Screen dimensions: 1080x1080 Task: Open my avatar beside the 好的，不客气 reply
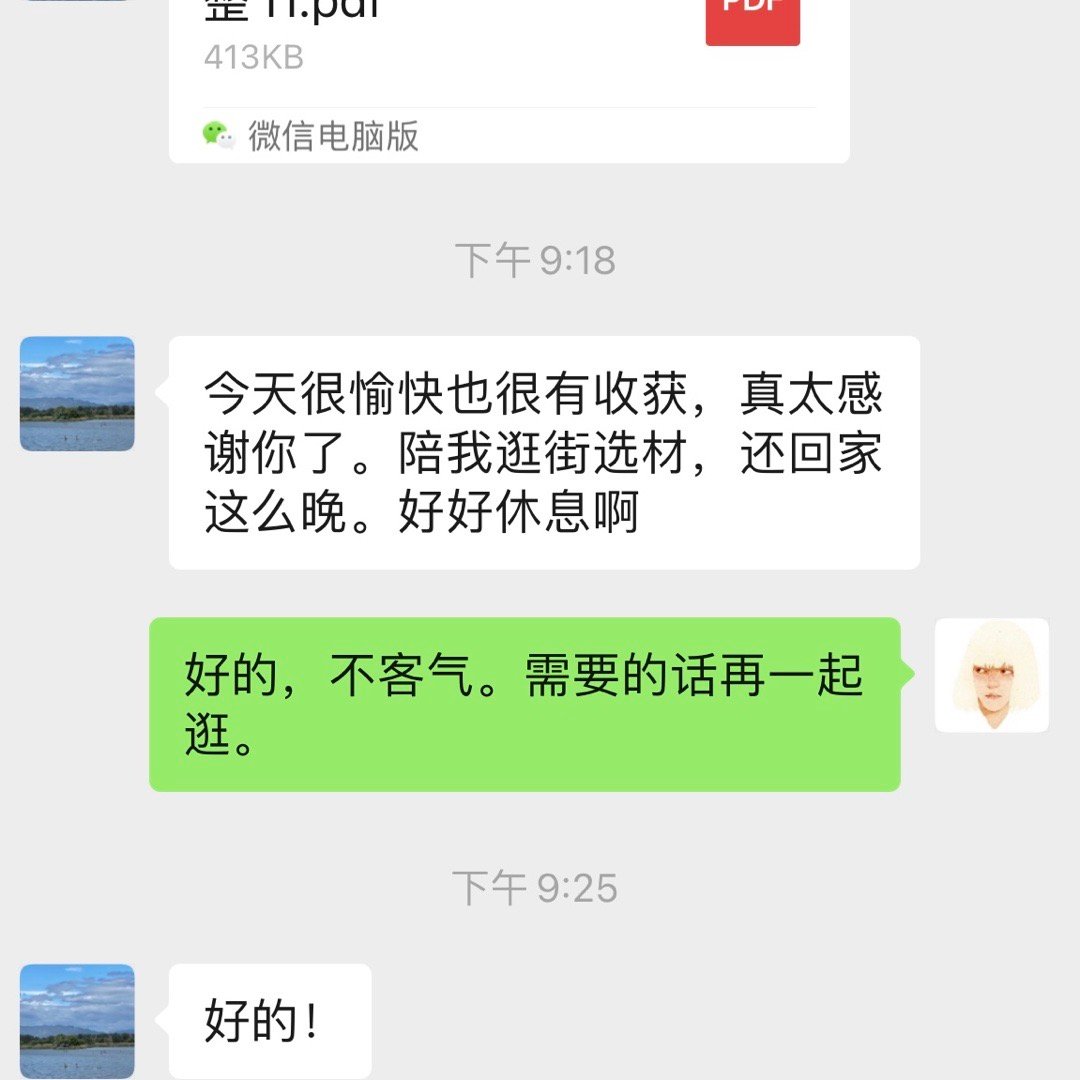click(991, 675)
